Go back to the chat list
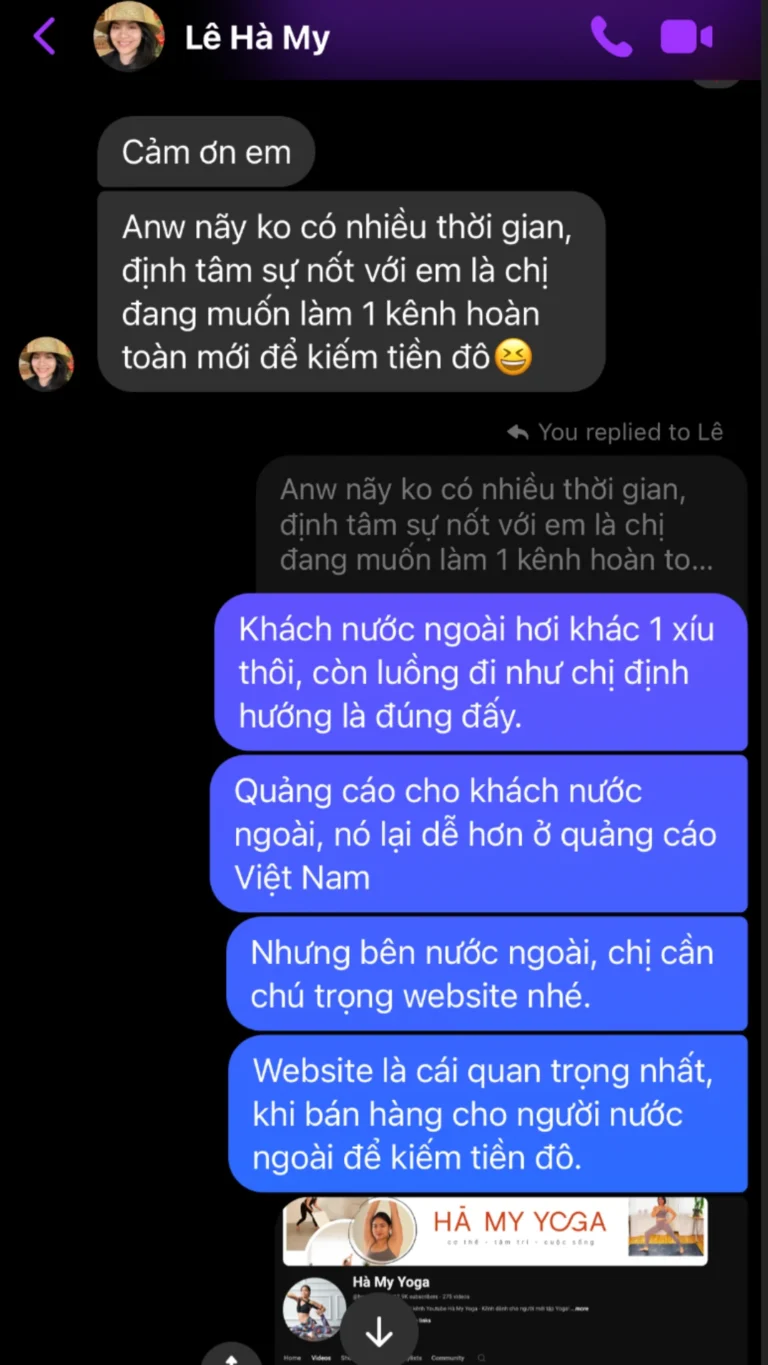The image size is (768, 1365). (x=44, y=37)
